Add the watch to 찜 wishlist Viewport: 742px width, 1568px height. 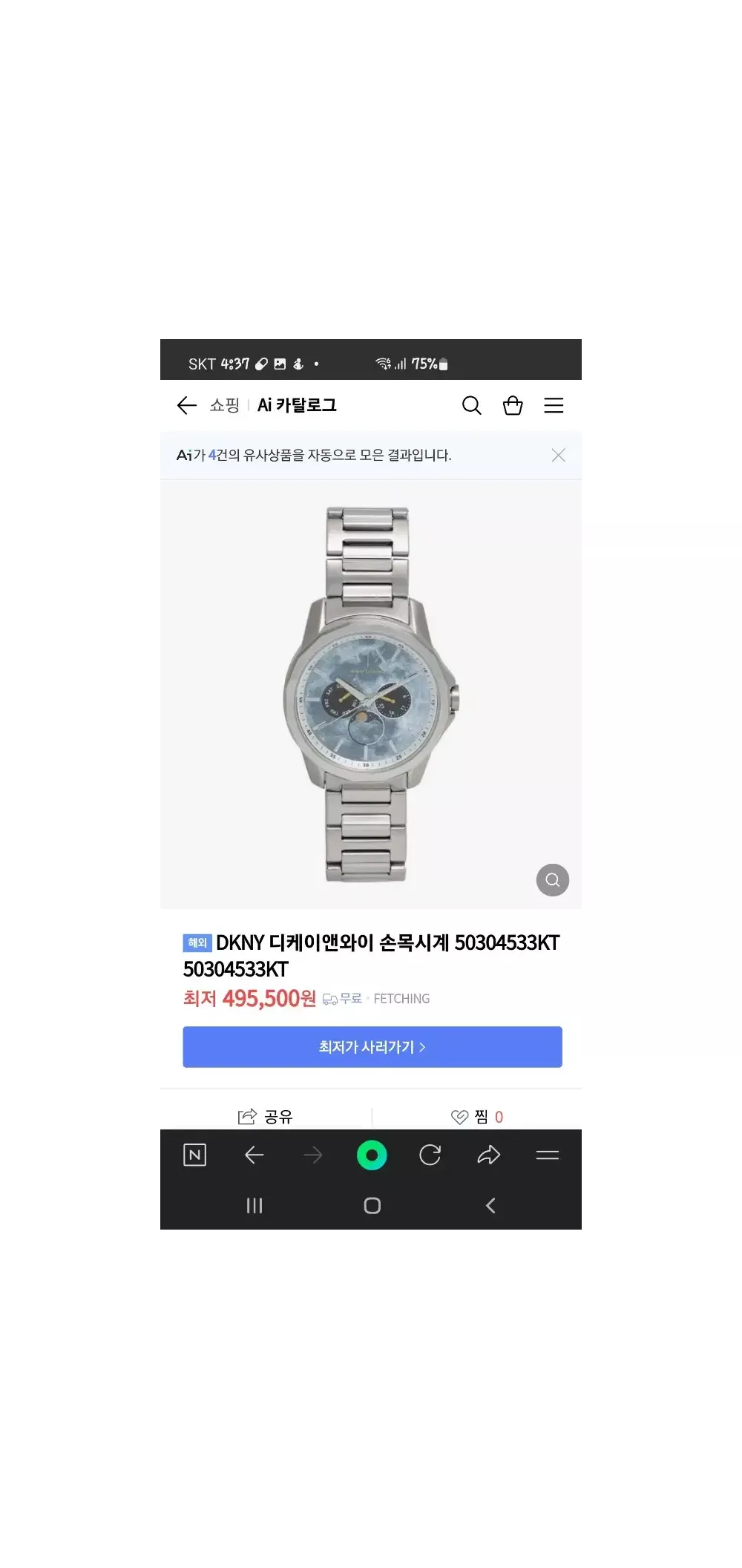coord(476,1117)
